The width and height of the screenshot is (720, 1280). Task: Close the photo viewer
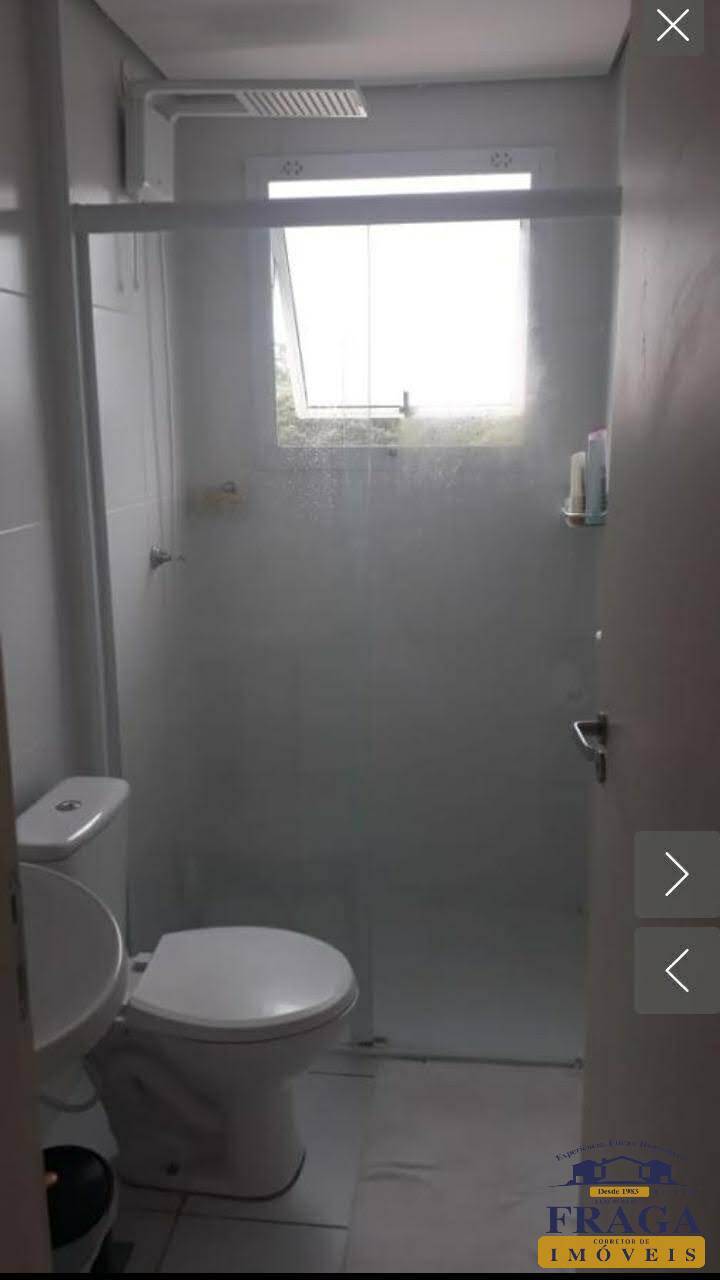673,26
